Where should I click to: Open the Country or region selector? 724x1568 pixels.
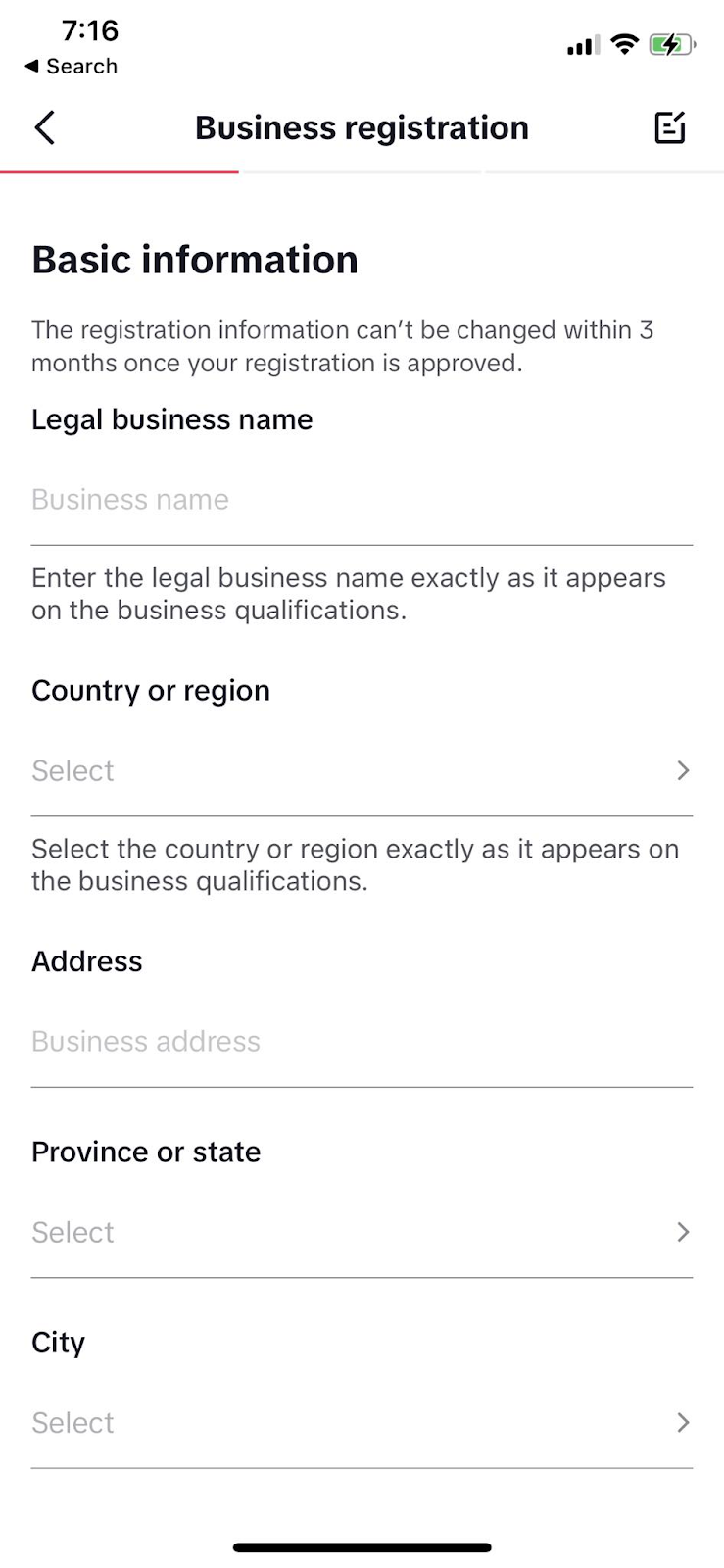[x=361, y=771]
